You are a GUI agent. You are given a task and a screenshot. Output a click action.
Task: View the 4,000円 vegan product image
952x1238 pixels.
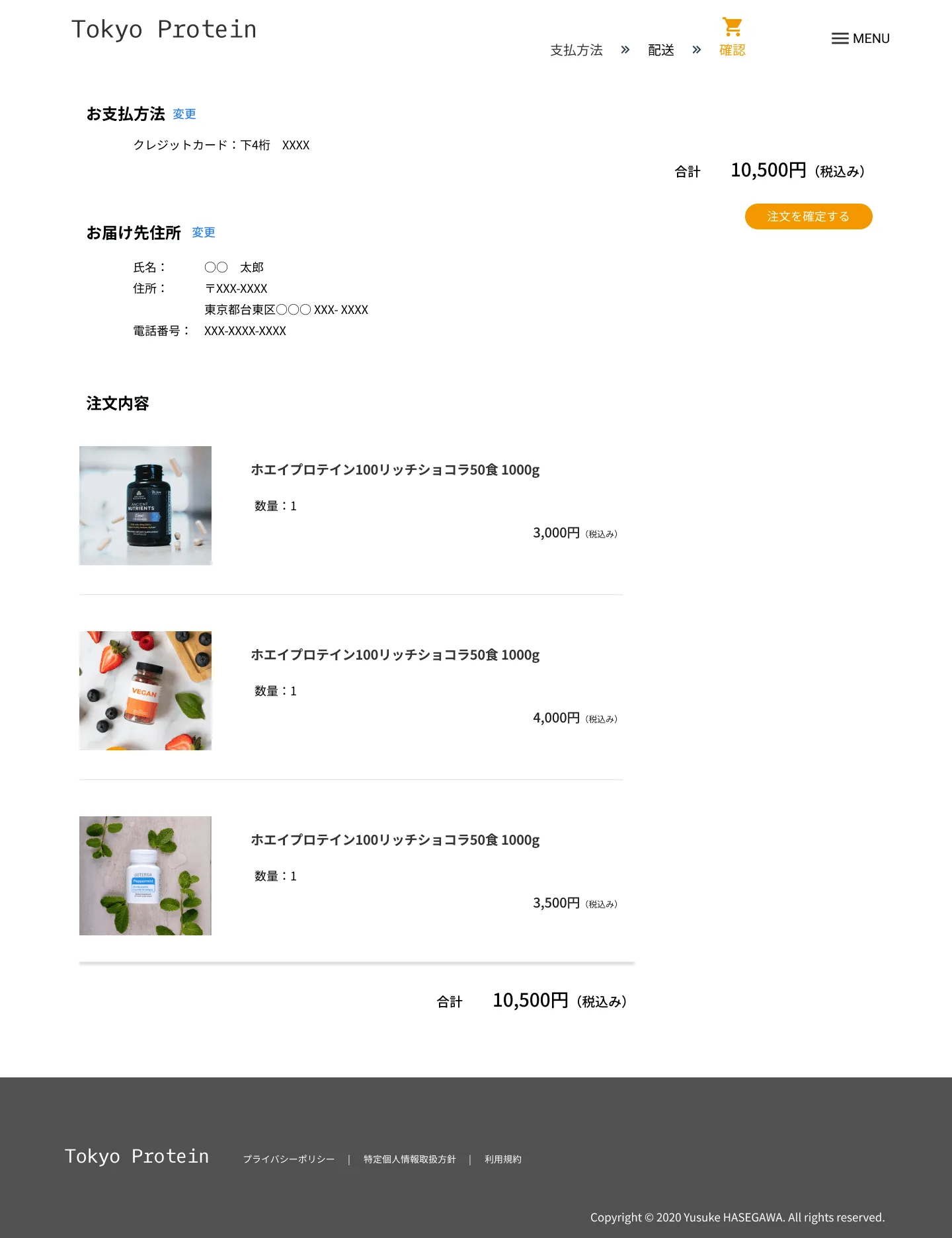pos(145,691)
